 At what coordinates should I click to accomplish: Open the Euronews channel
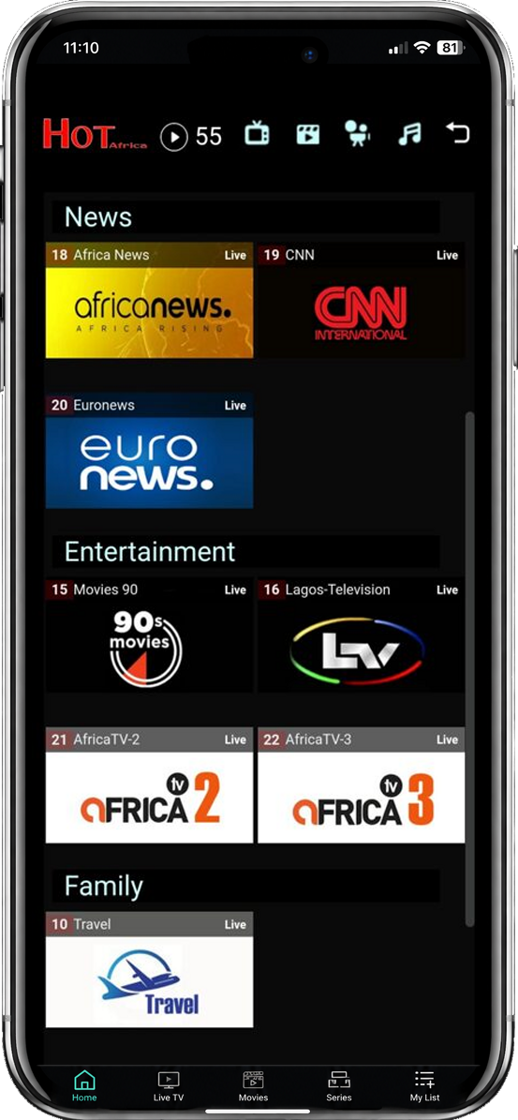click(x=149, y=450)
